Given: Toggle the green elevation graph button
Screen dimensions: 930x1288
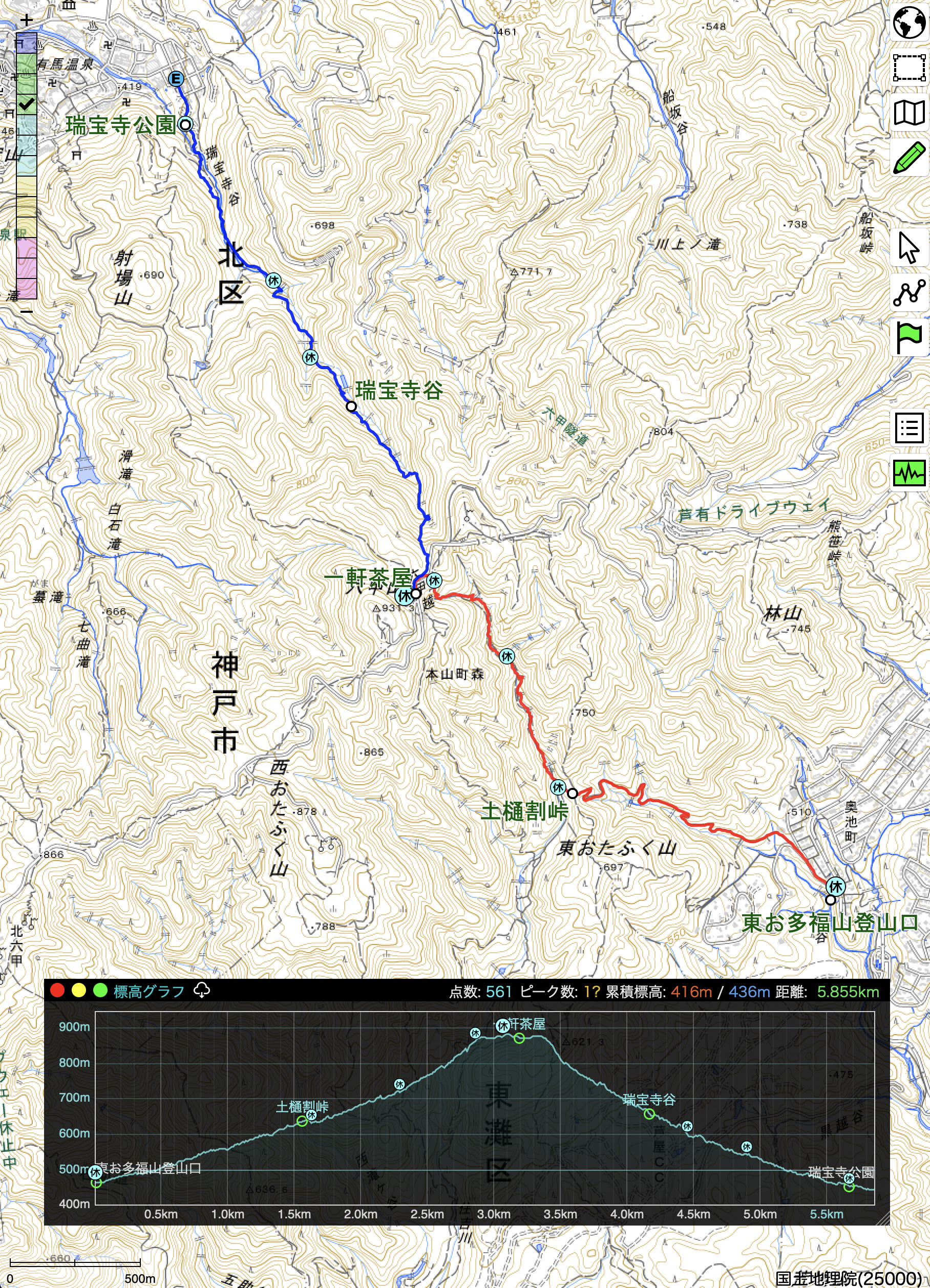Looking at the screenshot, I should point(908,473).
